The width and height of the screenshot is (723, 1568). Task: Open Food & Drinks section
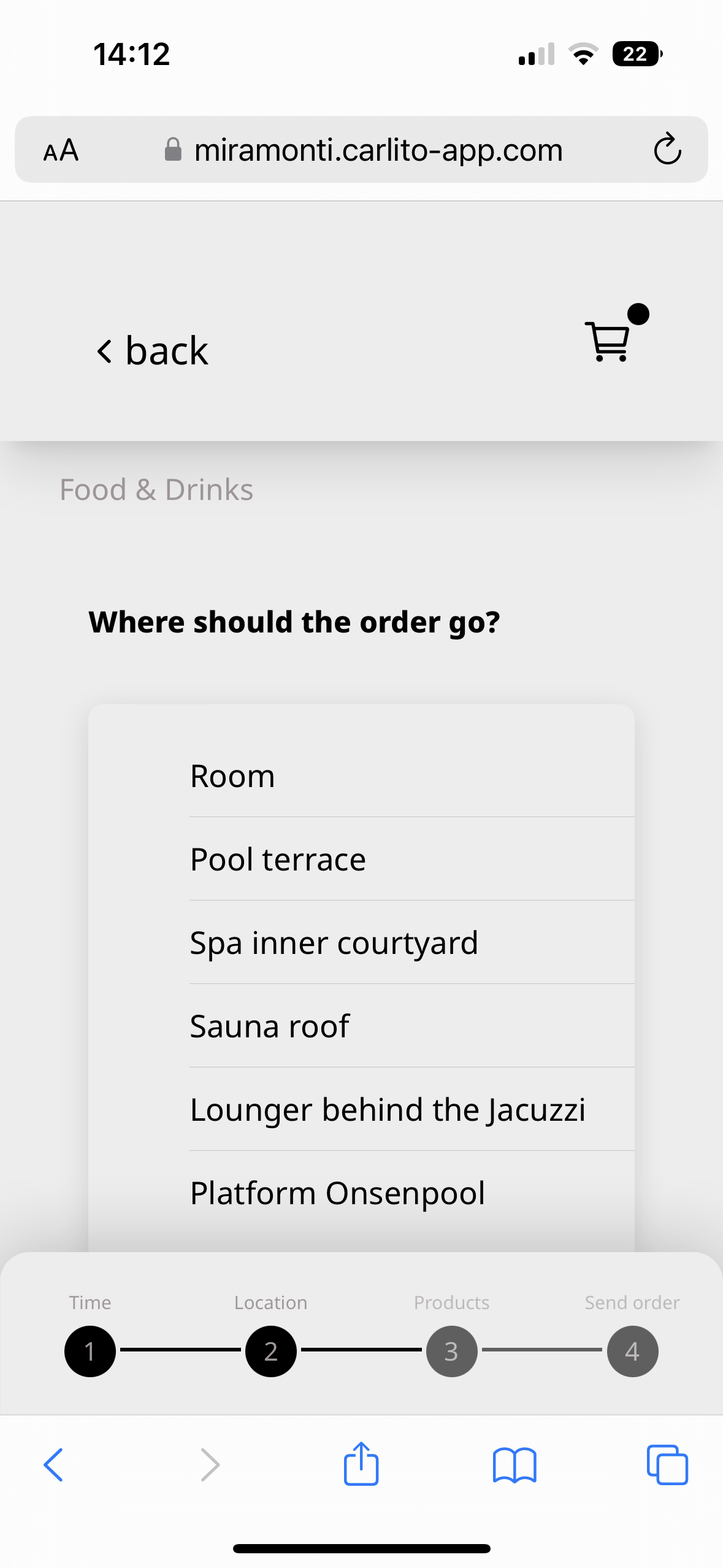pyautogui.click(x=157, y=489)
